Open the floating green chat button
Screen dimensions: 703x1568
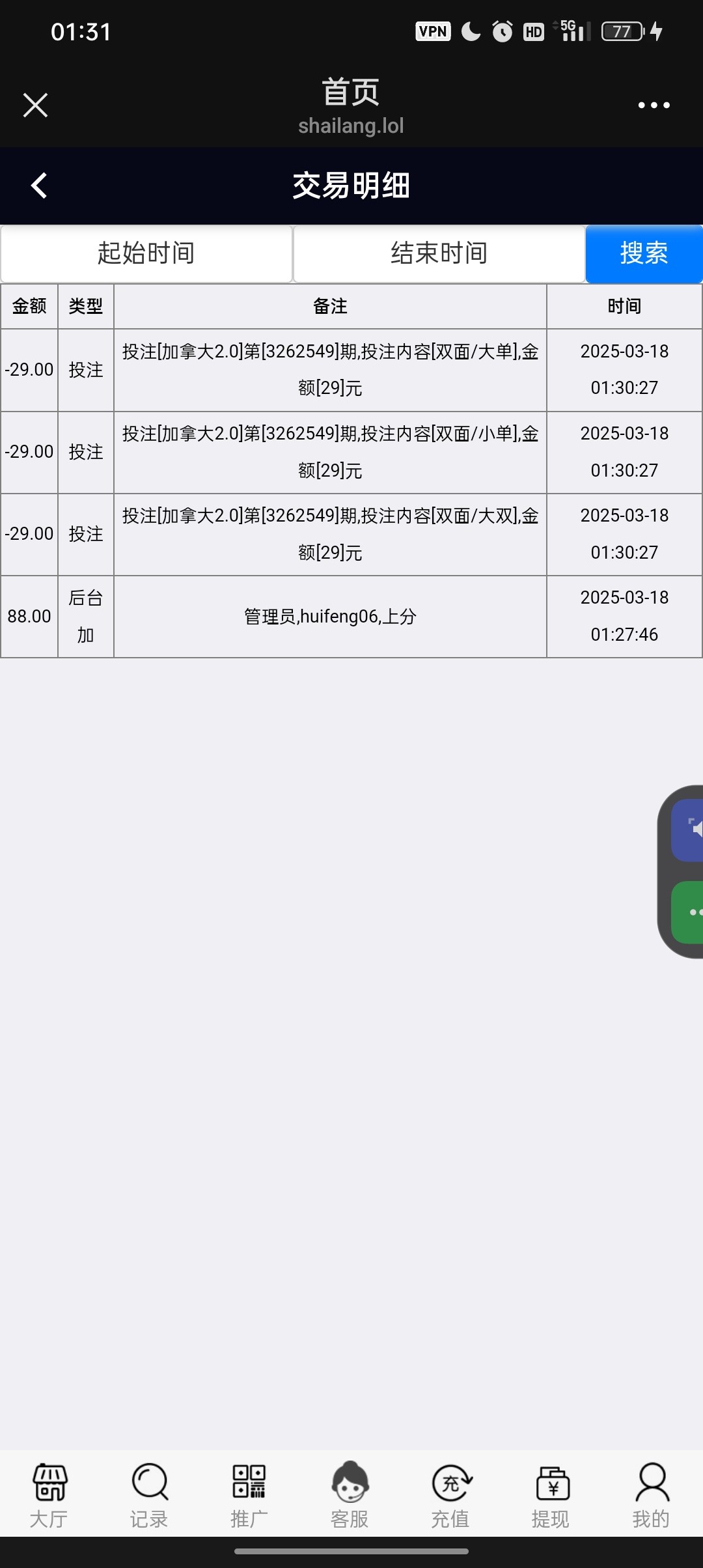(x=690, y=912)
